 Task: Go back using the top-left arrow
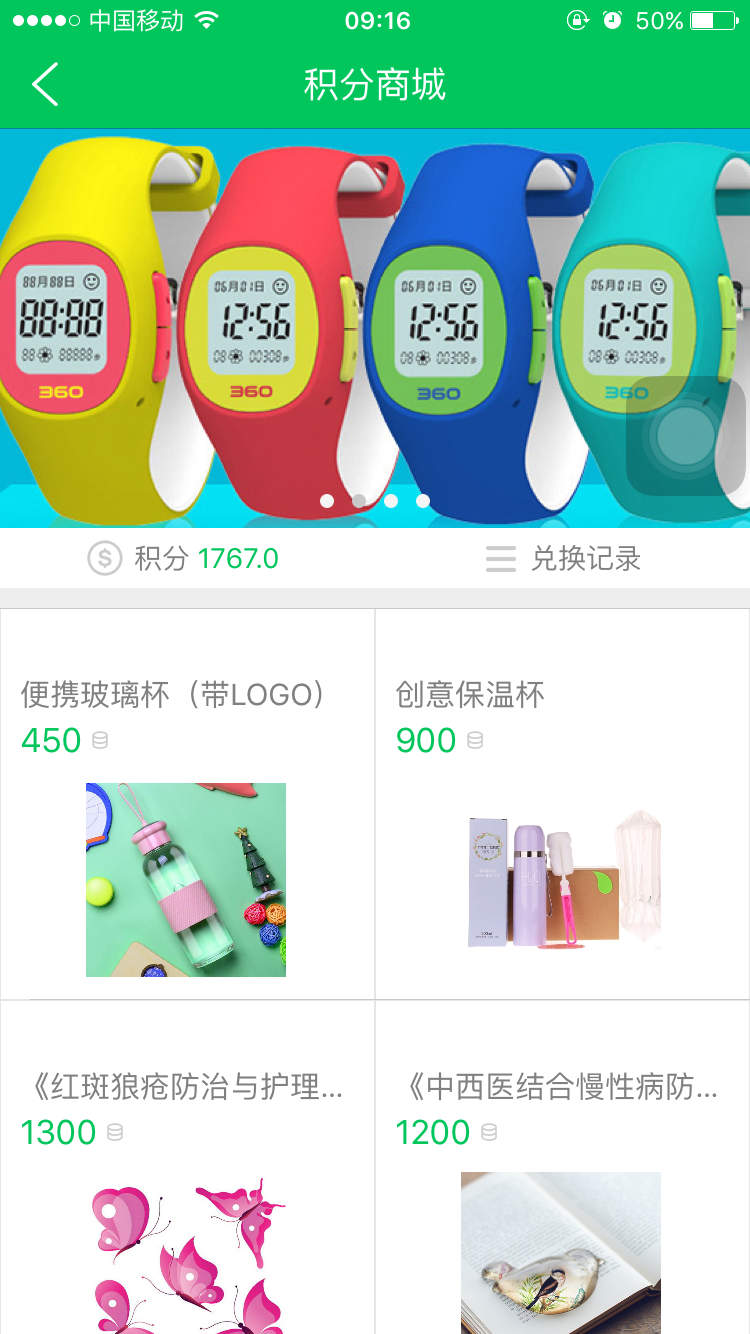click(45, 85)
